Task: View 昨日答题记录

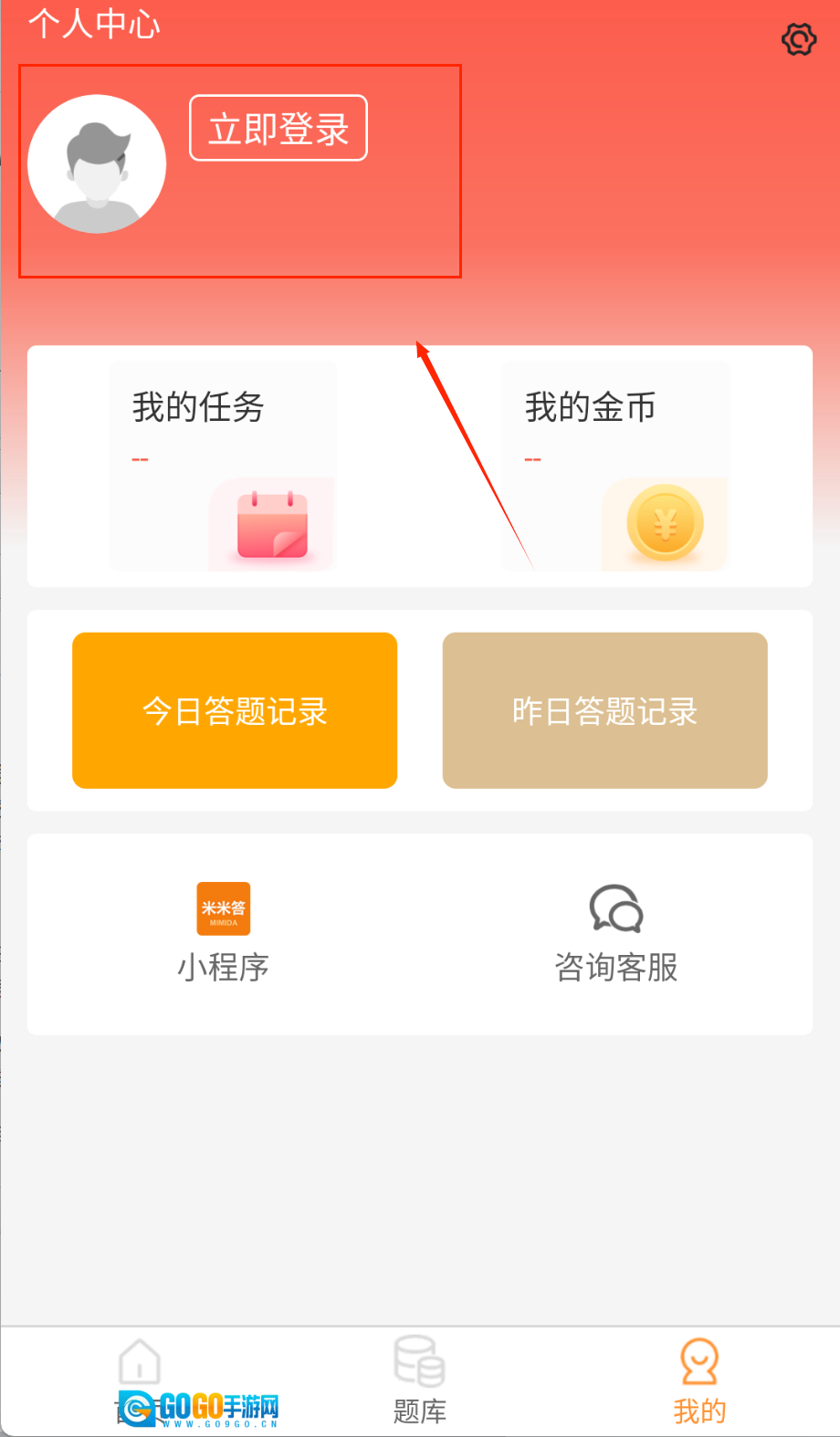Action: (604, 710)
